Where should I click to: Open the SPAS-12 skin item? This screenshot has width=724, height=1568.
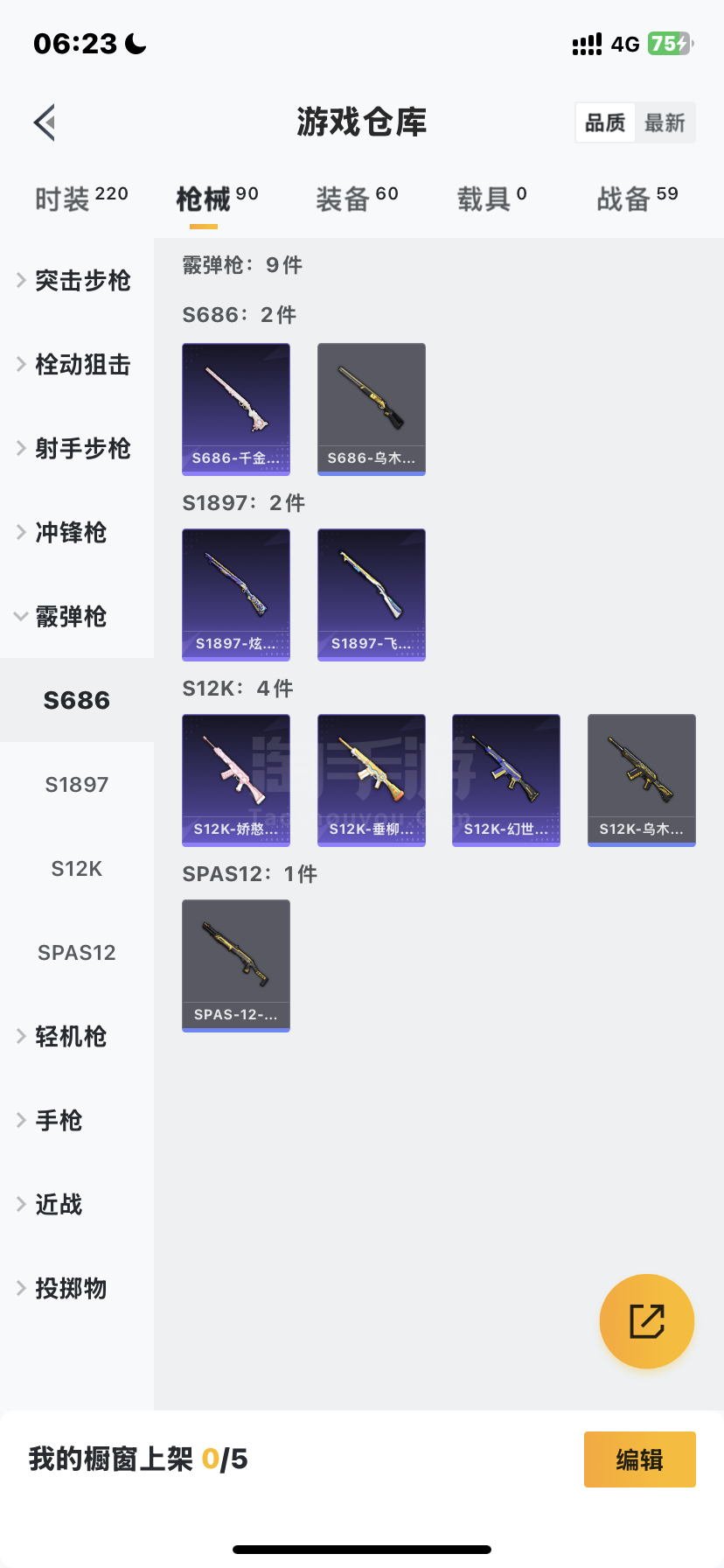tap(236, 966)
